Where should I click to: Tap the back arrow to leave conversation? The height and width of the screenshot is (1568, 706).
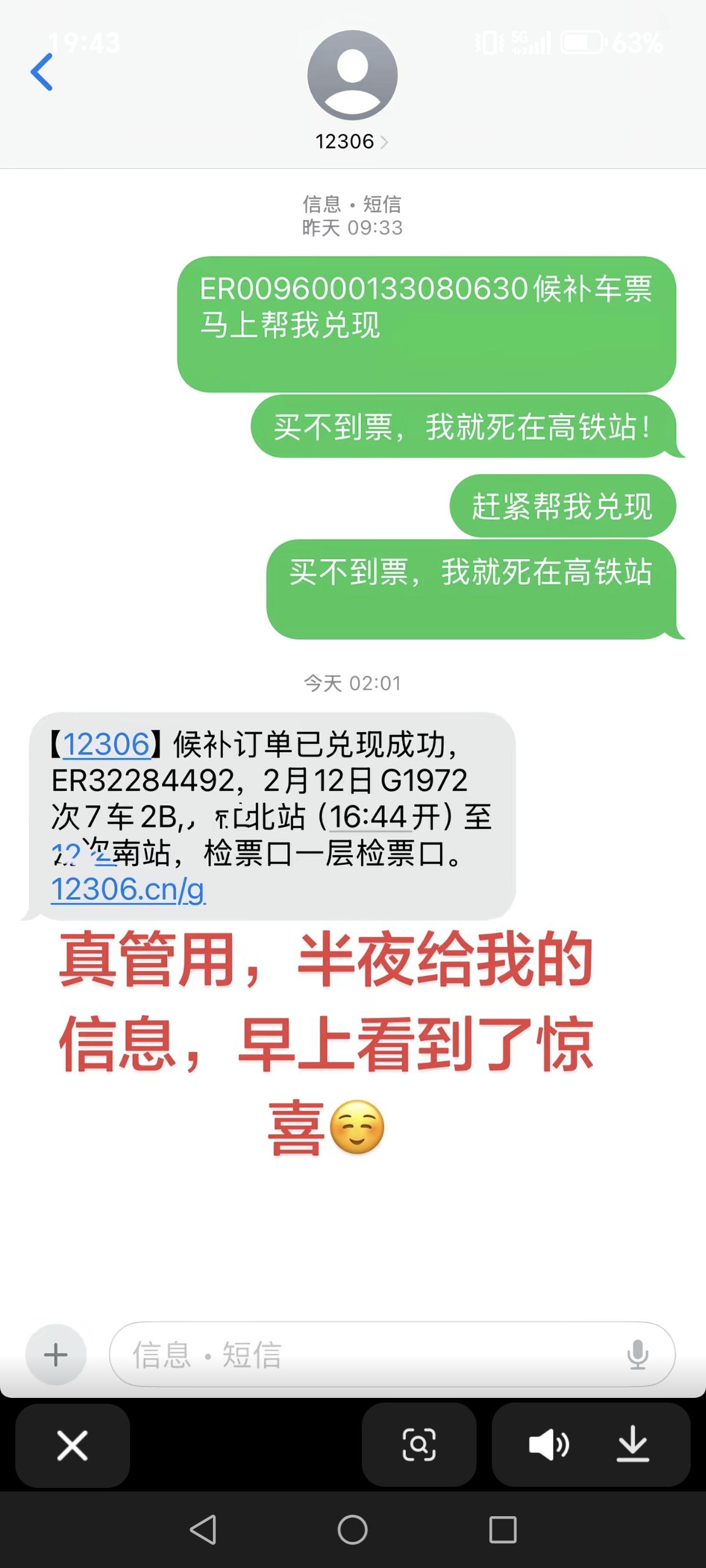point(41,71)
